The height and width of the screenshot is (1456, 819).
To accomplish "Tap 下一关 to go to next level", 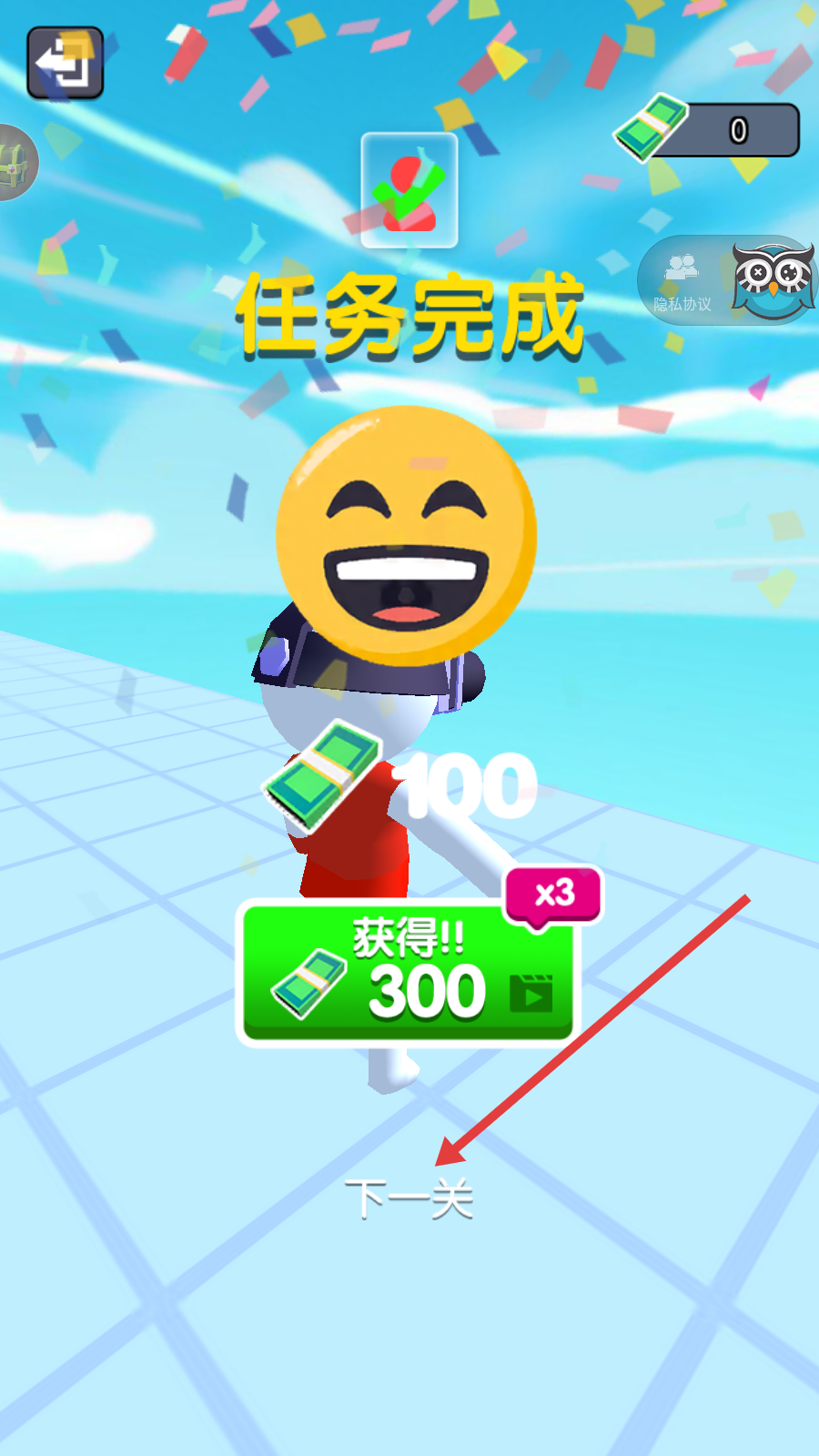I will point(409,1199).
